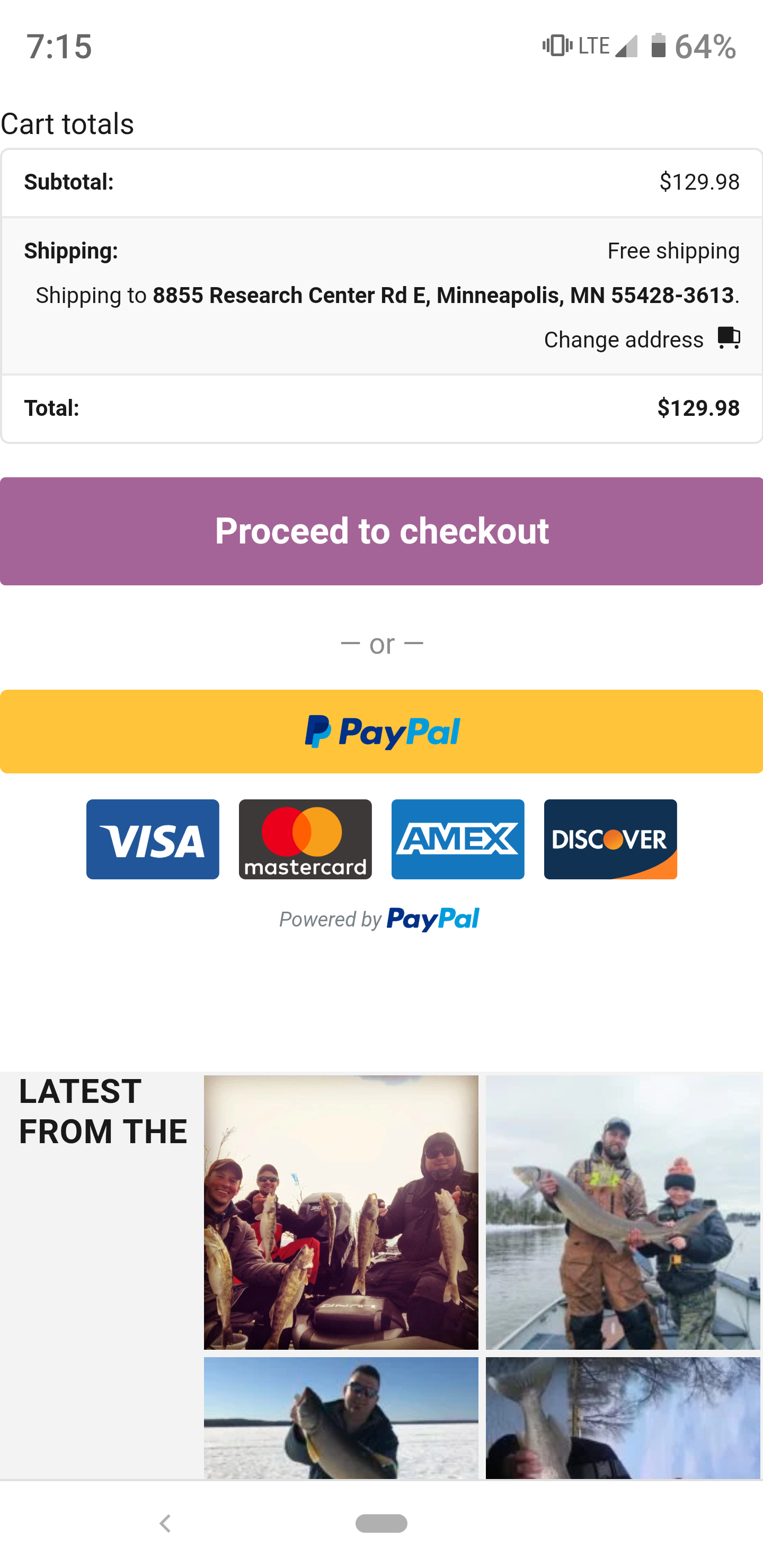
Task: Pay using Discover card
Action: click(610, 839)
